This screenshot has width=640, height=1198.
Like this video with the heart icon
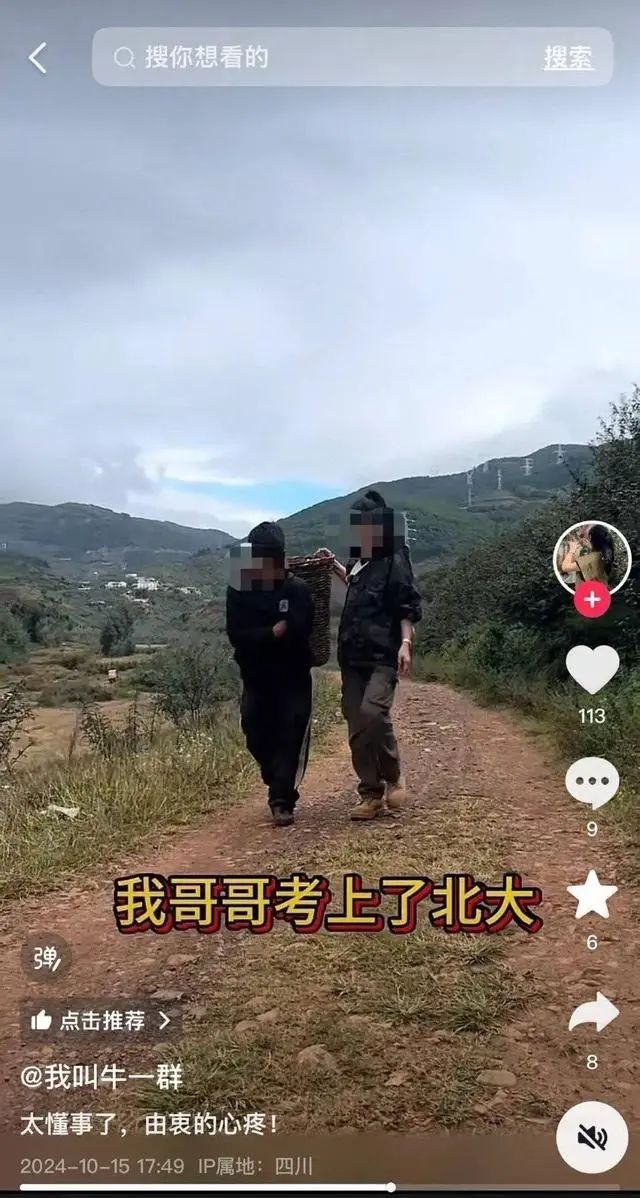592,670
